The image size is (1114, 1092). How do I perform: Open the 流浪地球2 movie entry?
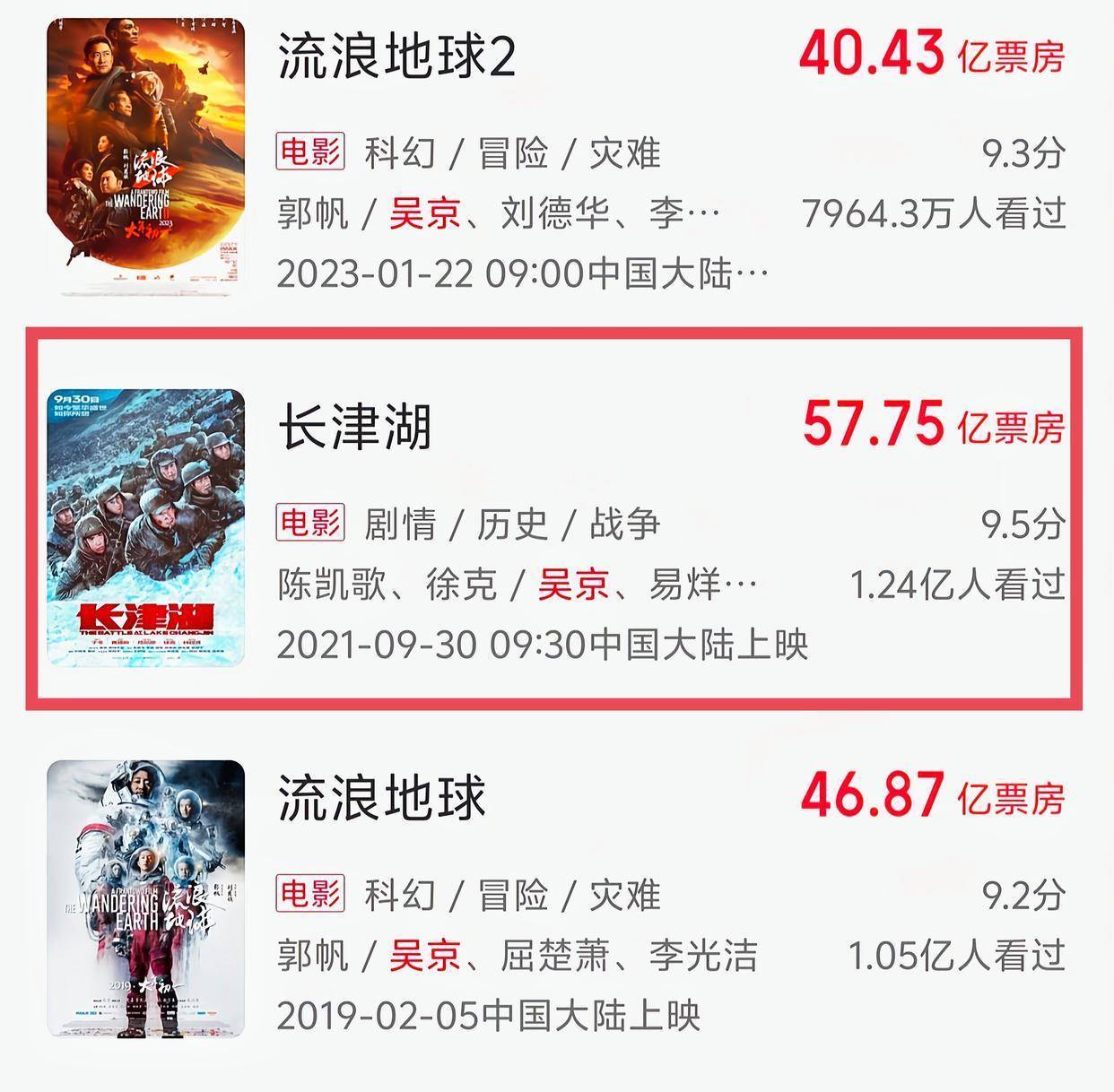(396, 57)
